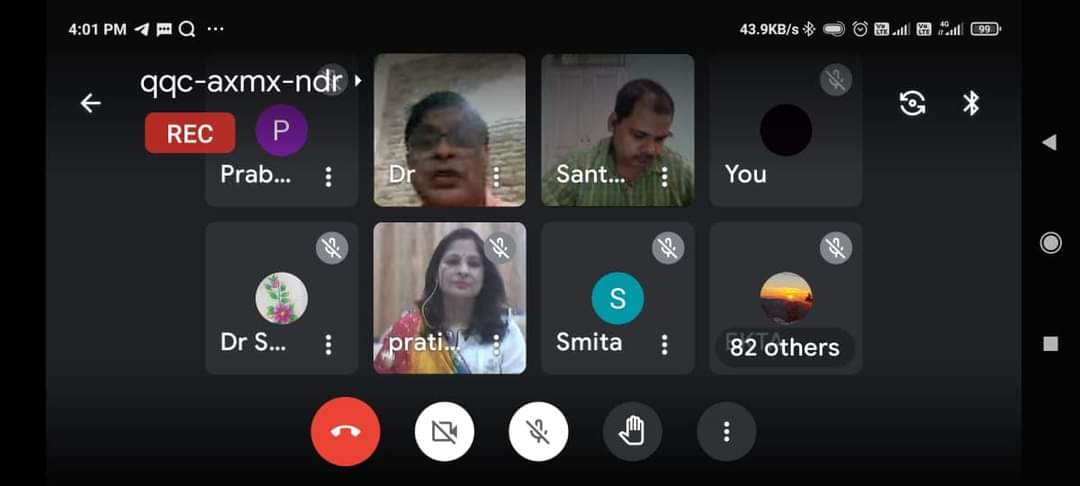Open more options in bottom bar

(x=726, y=432)
